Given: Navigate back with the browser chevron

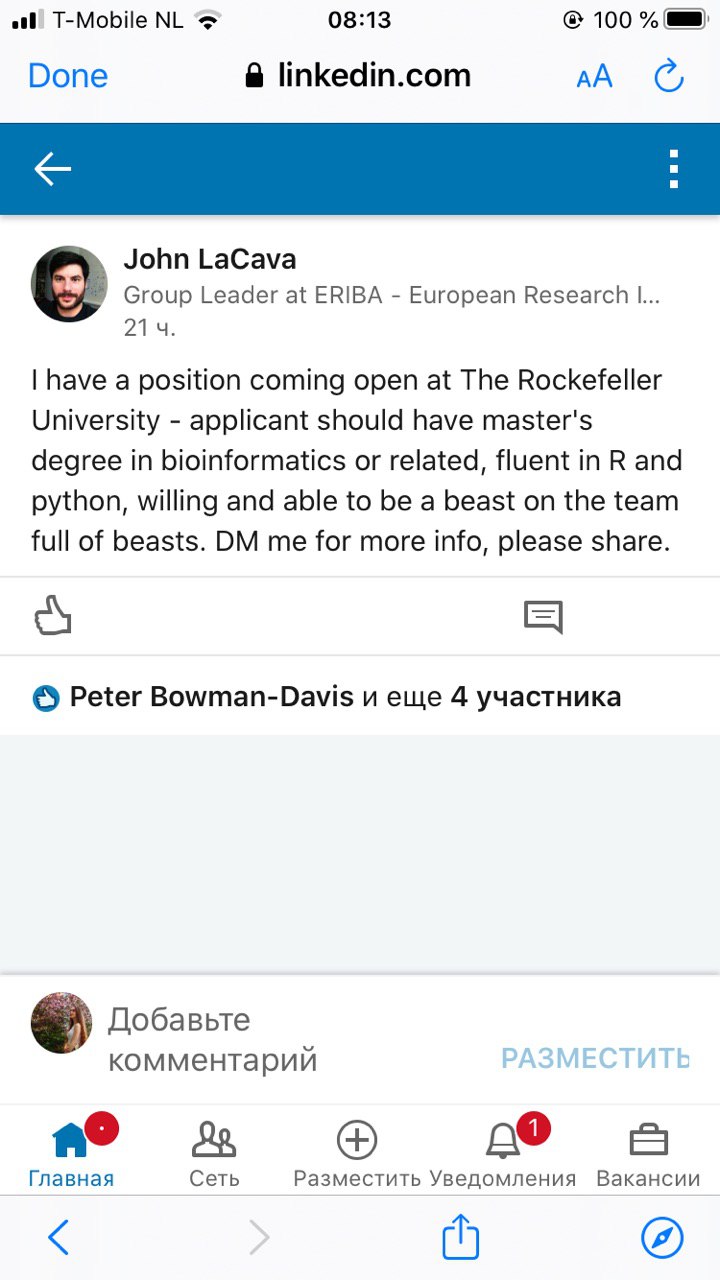Looking at the screenshot, I should tap(59, 1238).
